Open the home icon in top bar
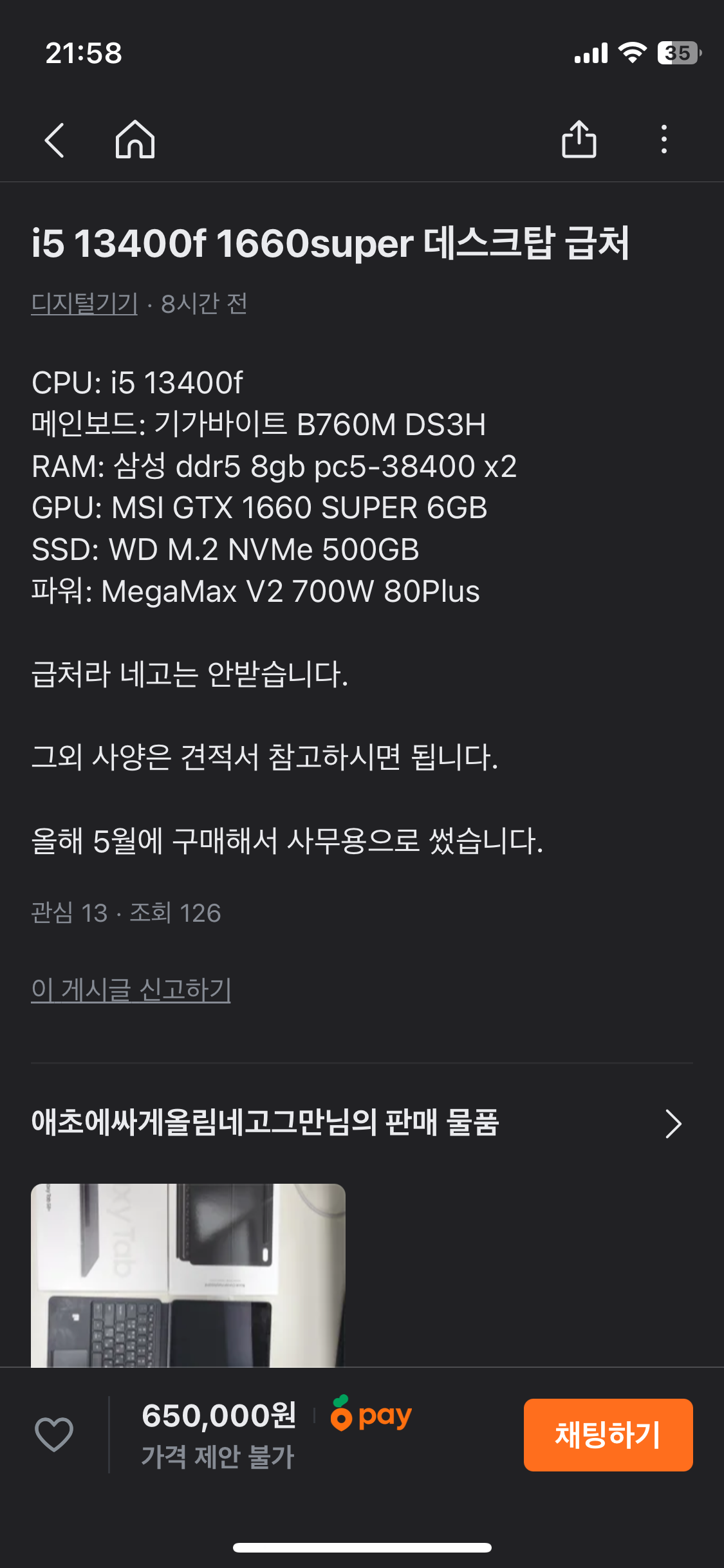The image size is (724, 1568). (x=135, y=139)
